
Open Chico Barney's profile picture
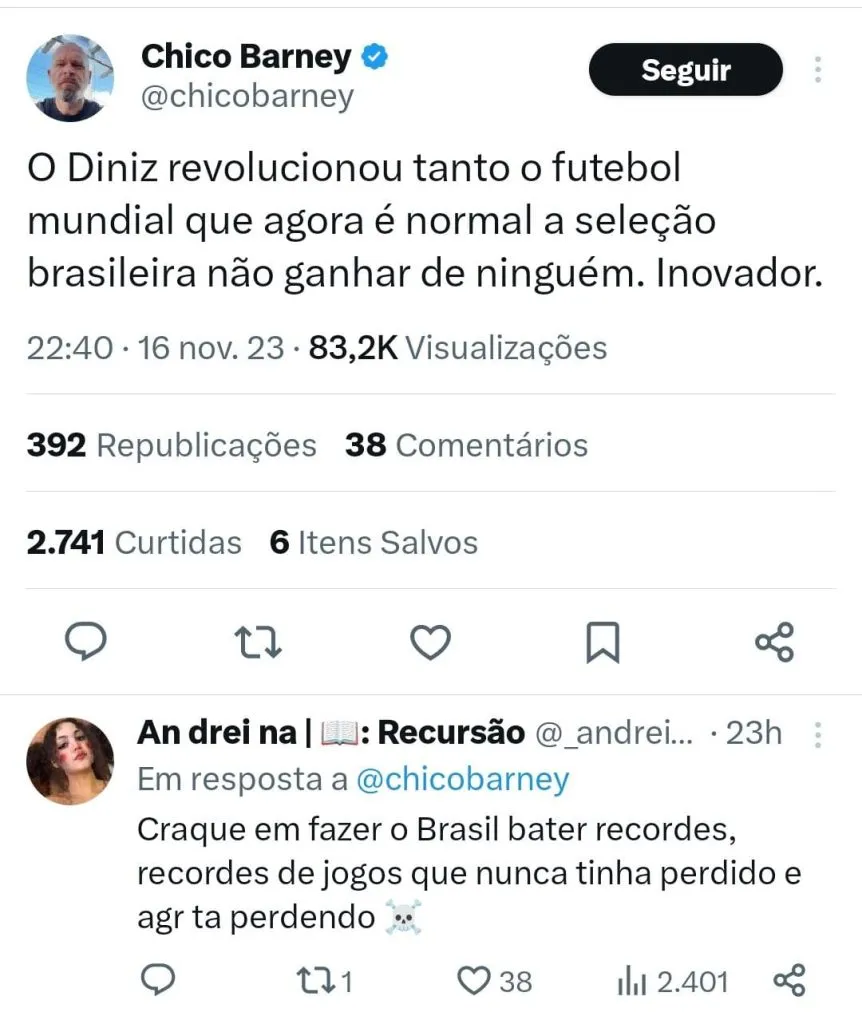coord(69,78)
